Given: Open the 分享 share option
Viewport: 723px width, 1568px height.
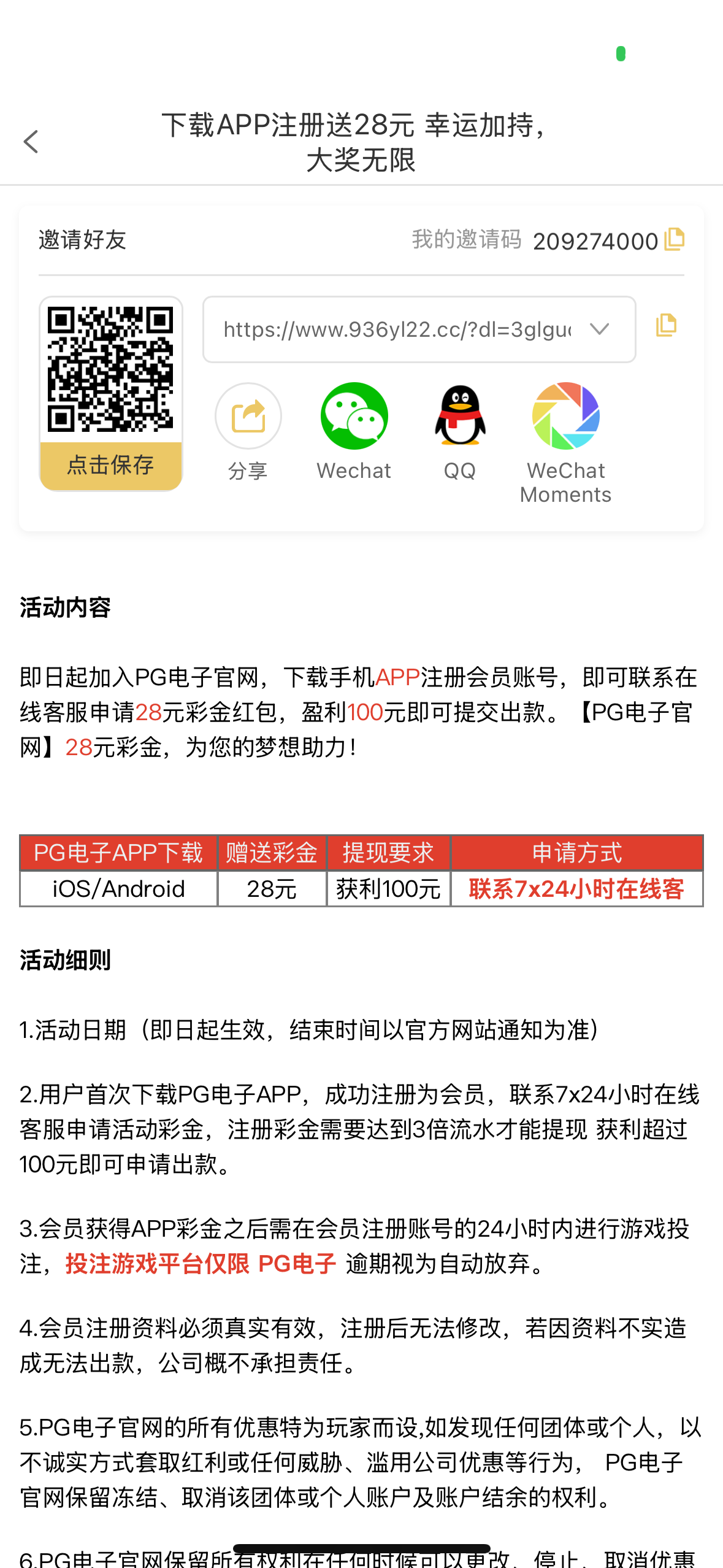Looking at the screenshot, I should coord(248,417).
